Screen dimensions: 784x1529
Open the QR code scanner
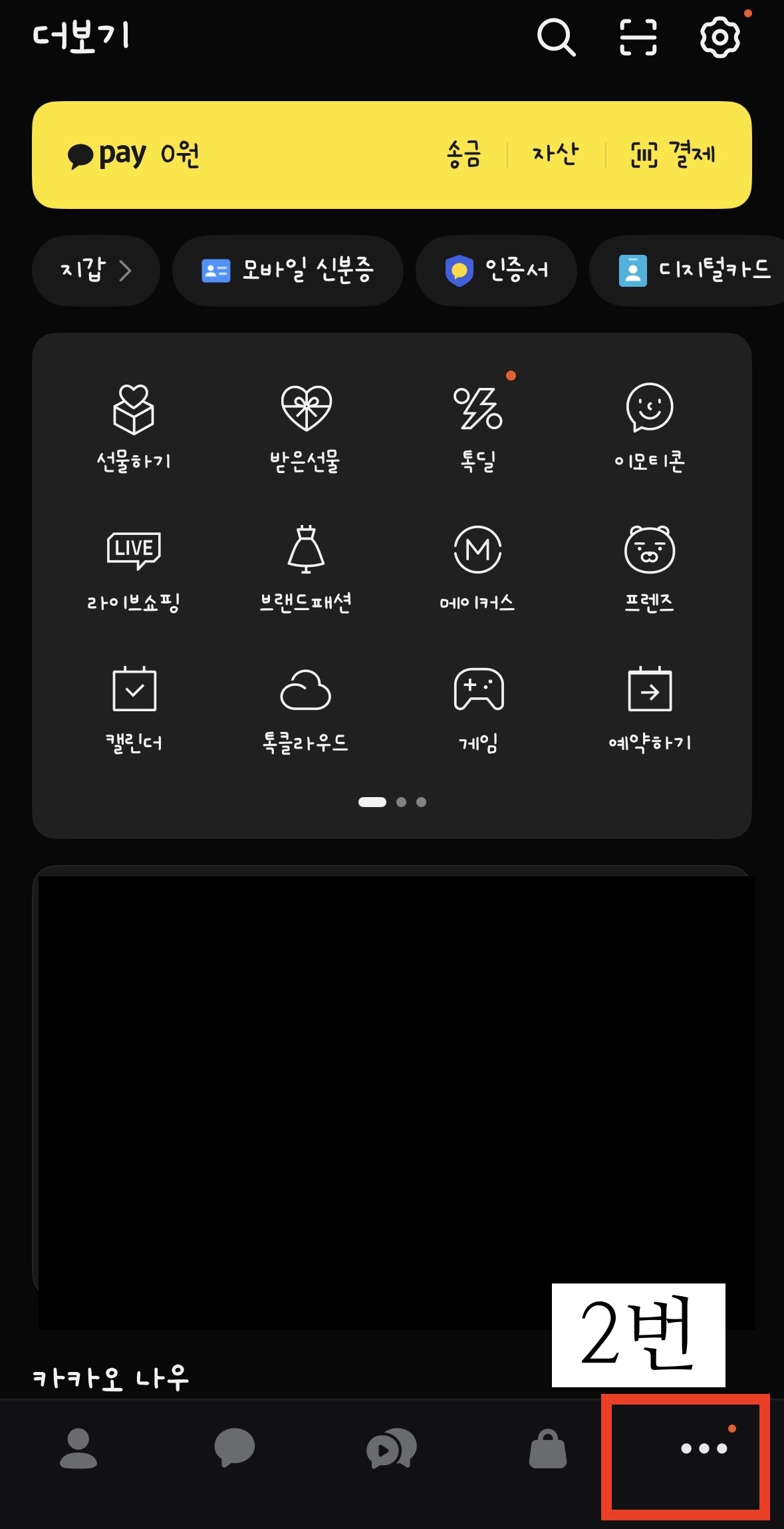pyautogui.click(x=638, y=38)
